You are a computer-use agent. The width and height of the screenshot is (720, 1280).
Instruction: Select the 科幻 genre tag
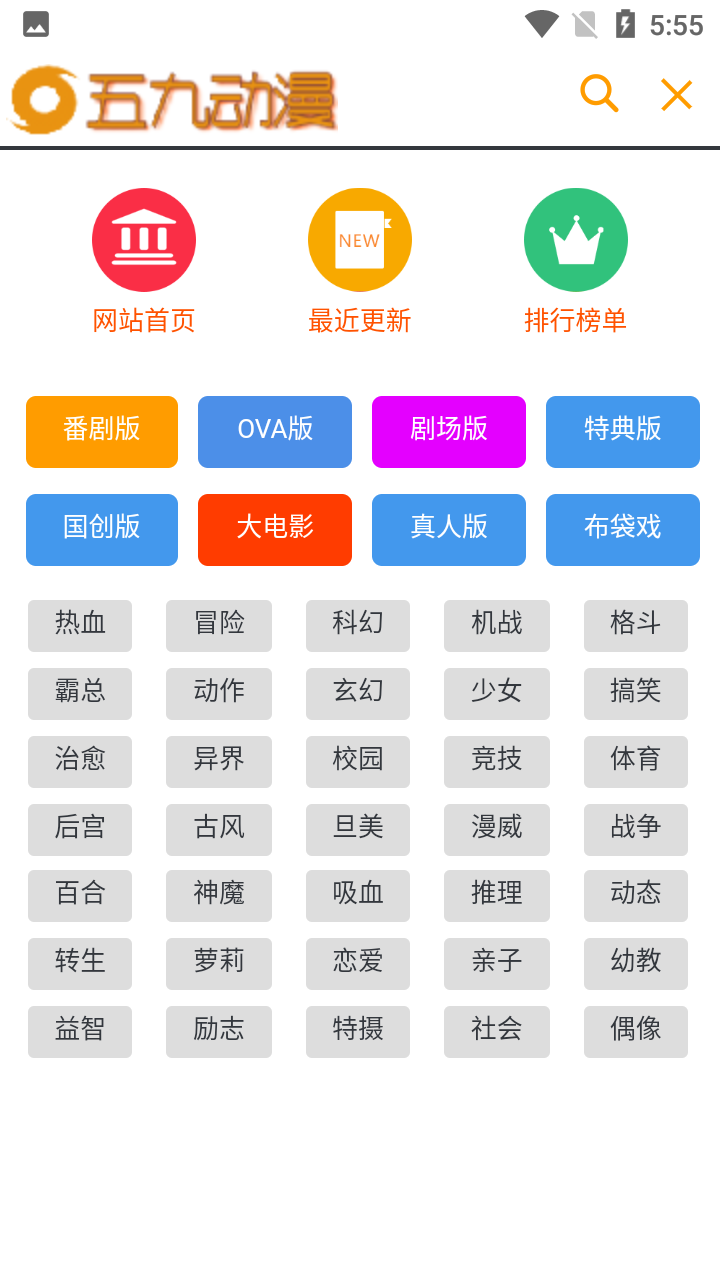[x=358, y=626]
